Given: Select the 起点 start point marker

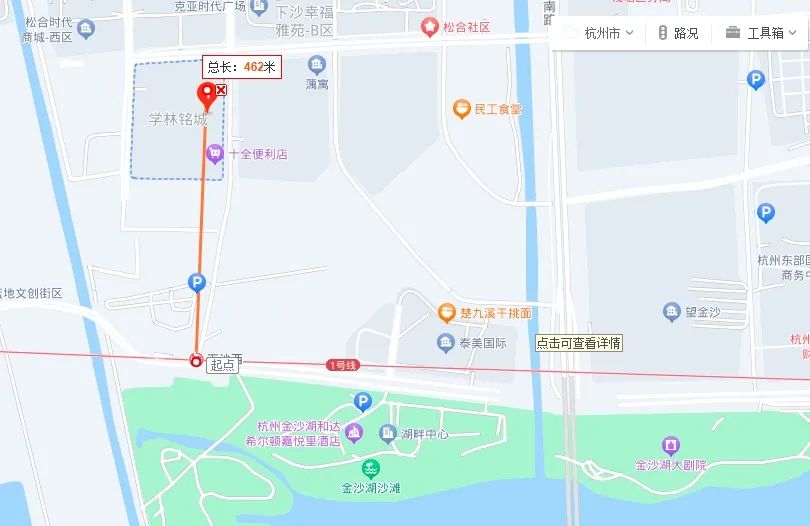Looking at the screenshot, I should coord(196,361).
